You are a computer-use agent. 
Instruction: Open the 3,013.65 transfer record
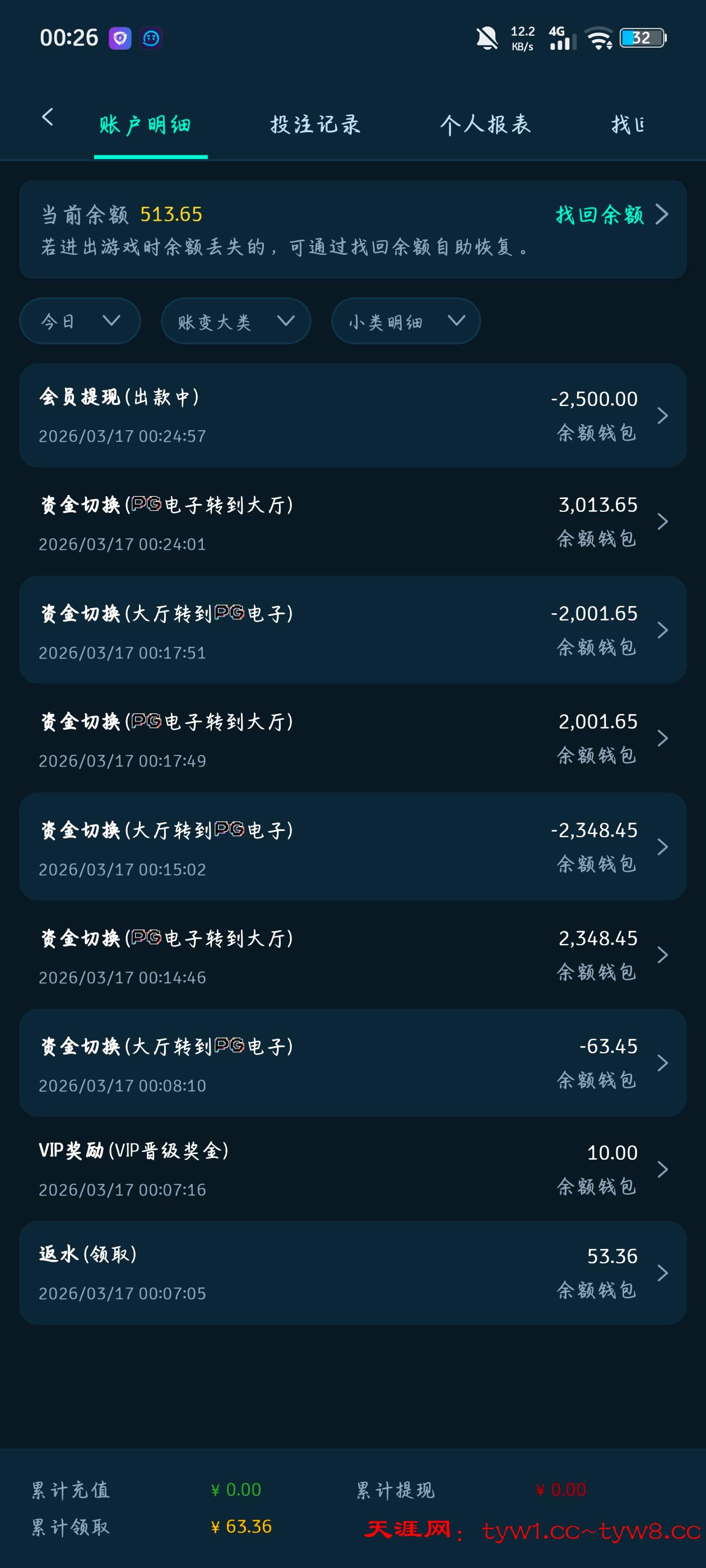click(x=352, y=522)
